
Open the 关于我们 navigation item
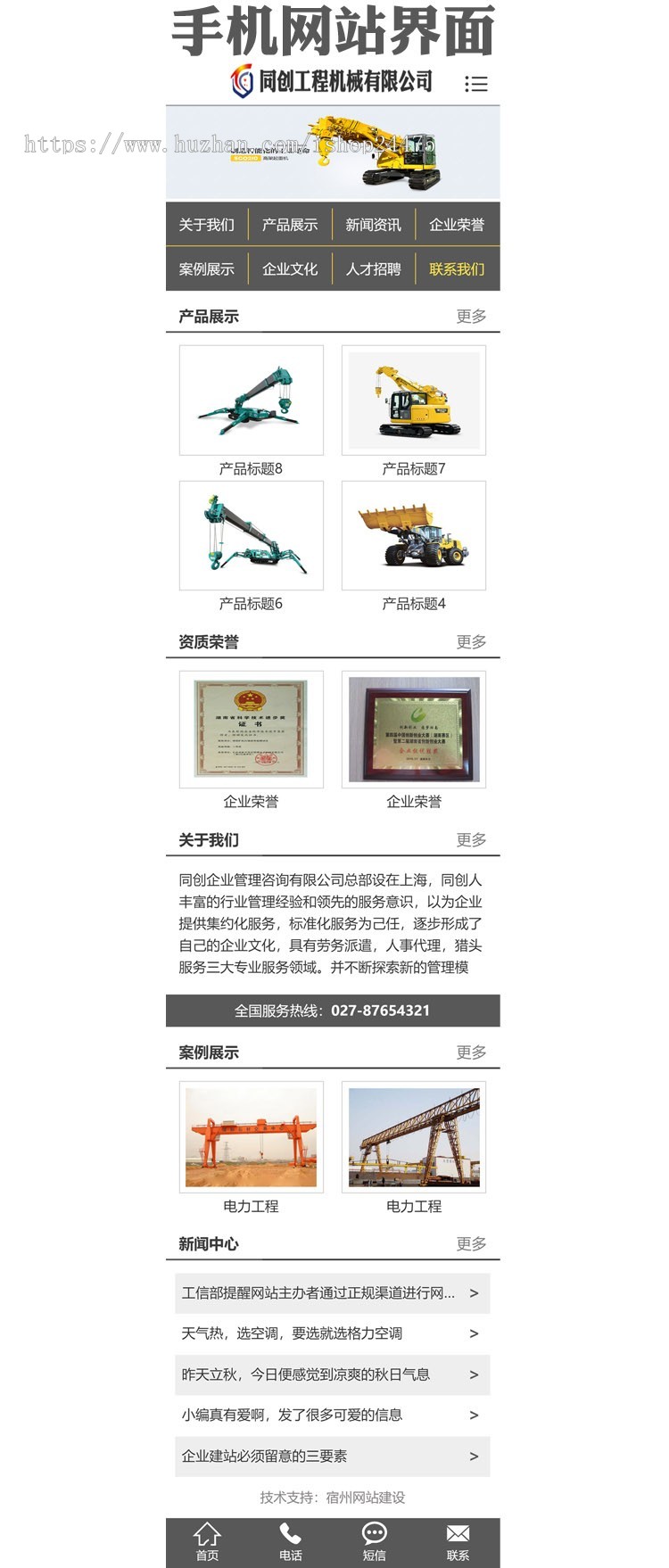tap(209, 224)
